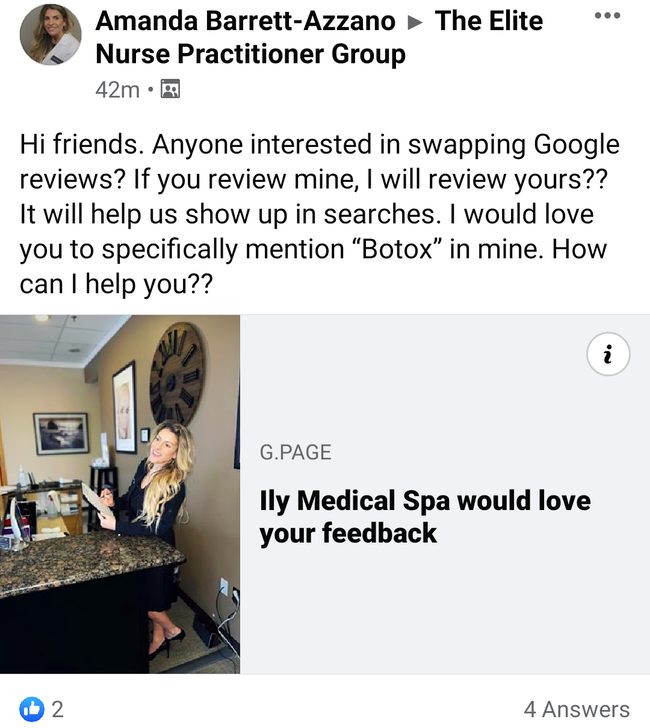650x728 pixels.
Task: Open The Elite Nurse Practitioner Group page
Action: (250, 54)
